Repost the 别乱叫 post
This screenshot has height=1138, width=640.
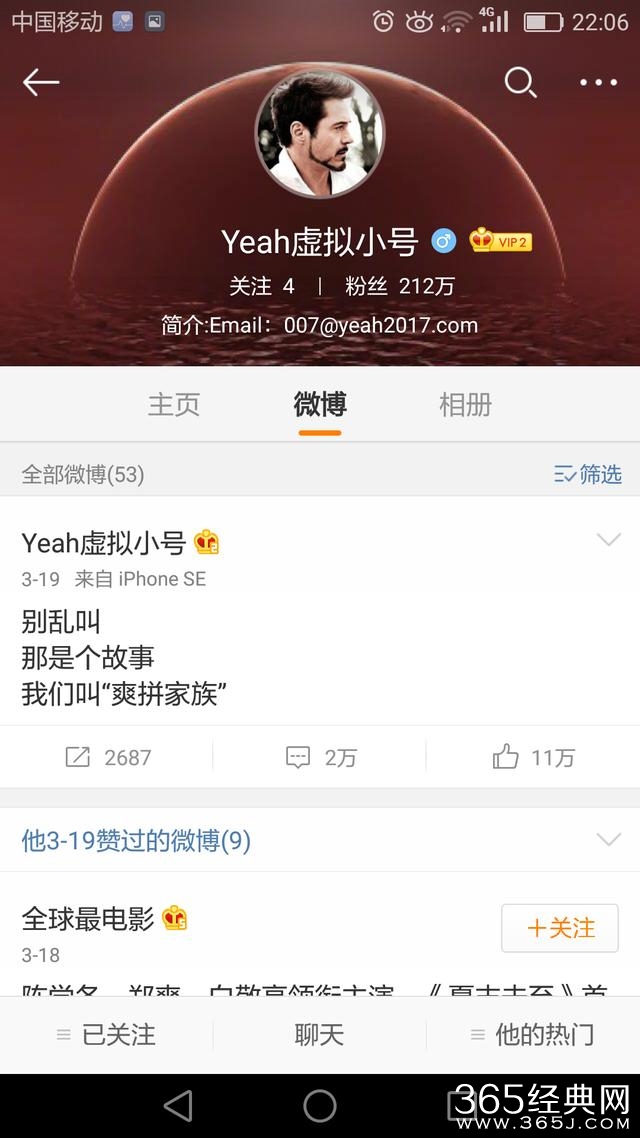108,757
